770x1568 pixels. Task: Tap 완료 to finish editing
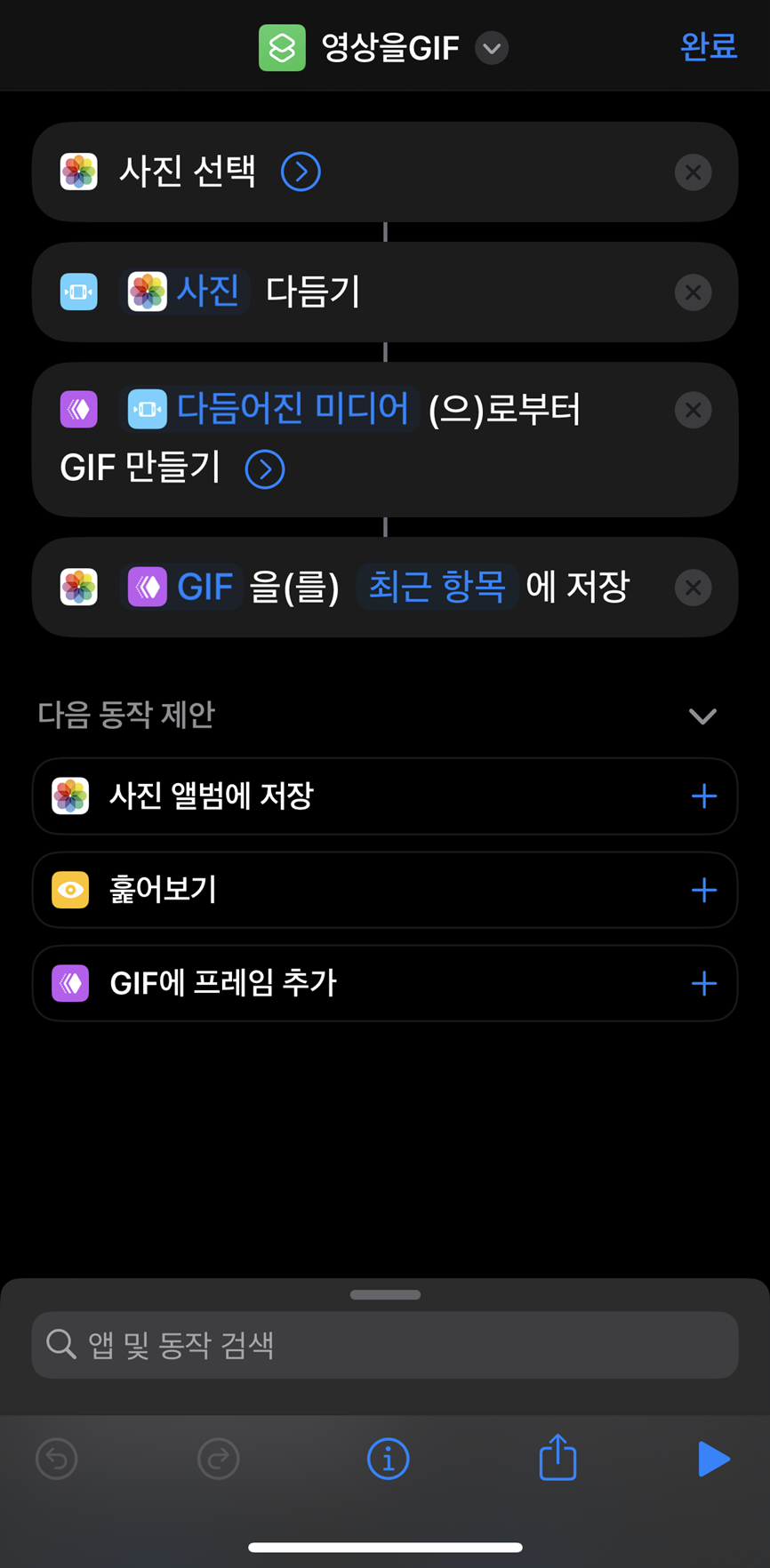coord(709,45)
